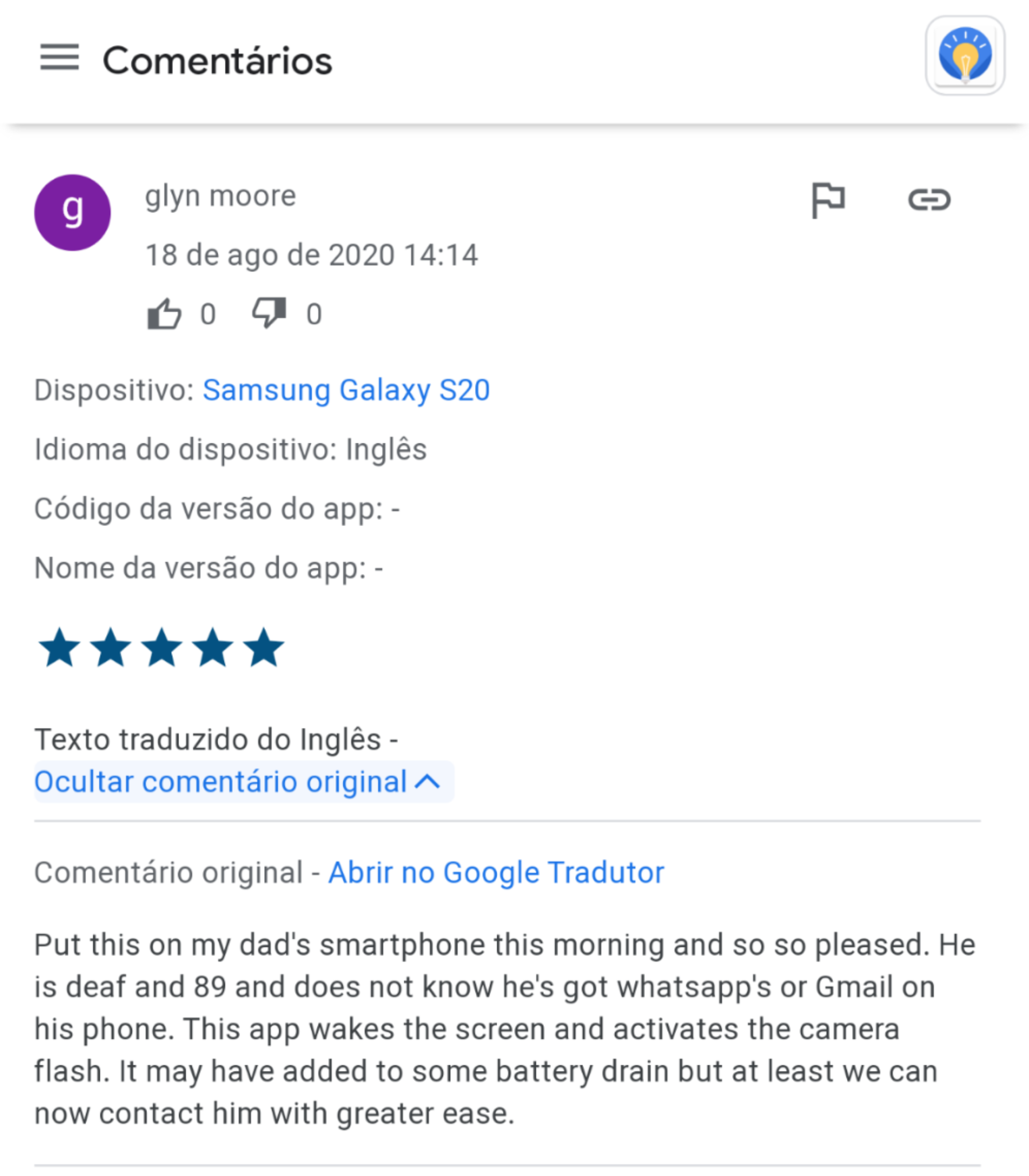Give glyn moore's review a thumbs up
1029x1176 pixels.
[164, 314]
